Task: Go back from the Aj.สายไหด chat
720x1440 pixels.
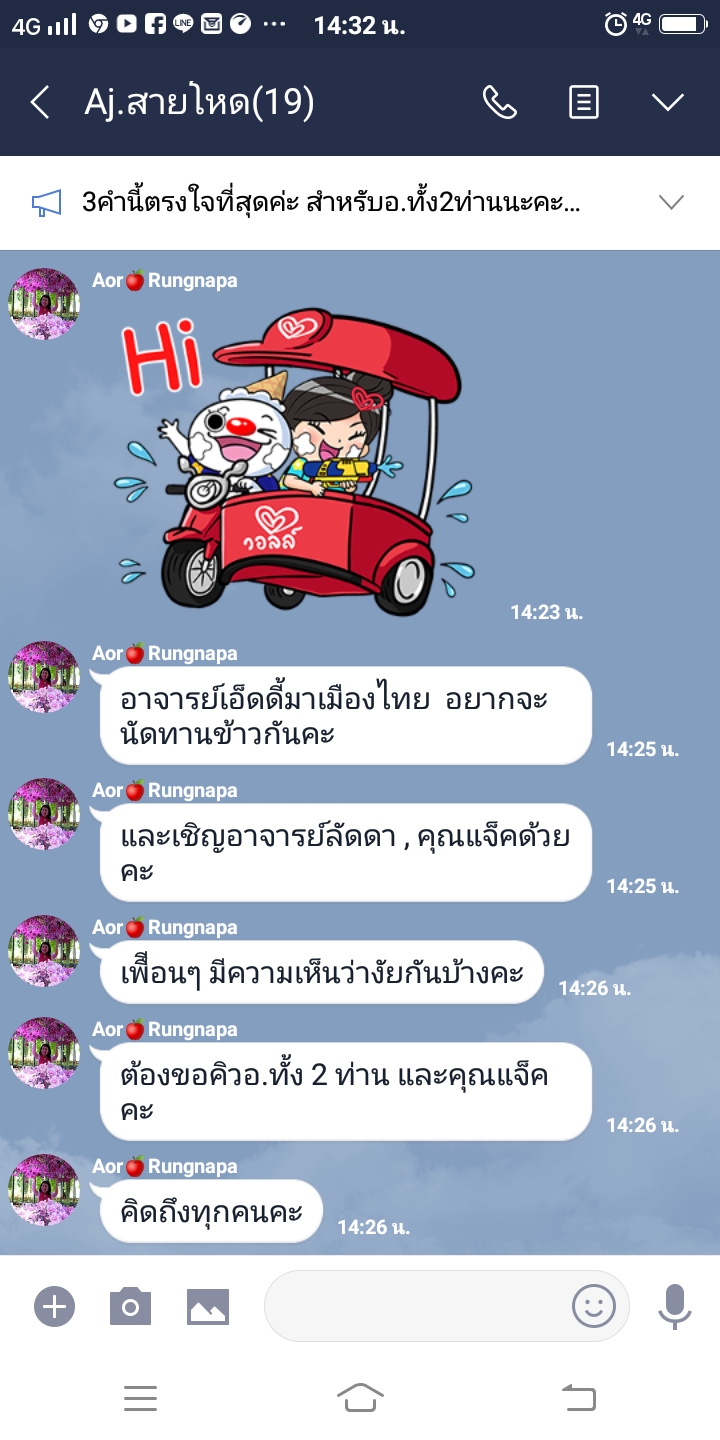Action: 40,102
